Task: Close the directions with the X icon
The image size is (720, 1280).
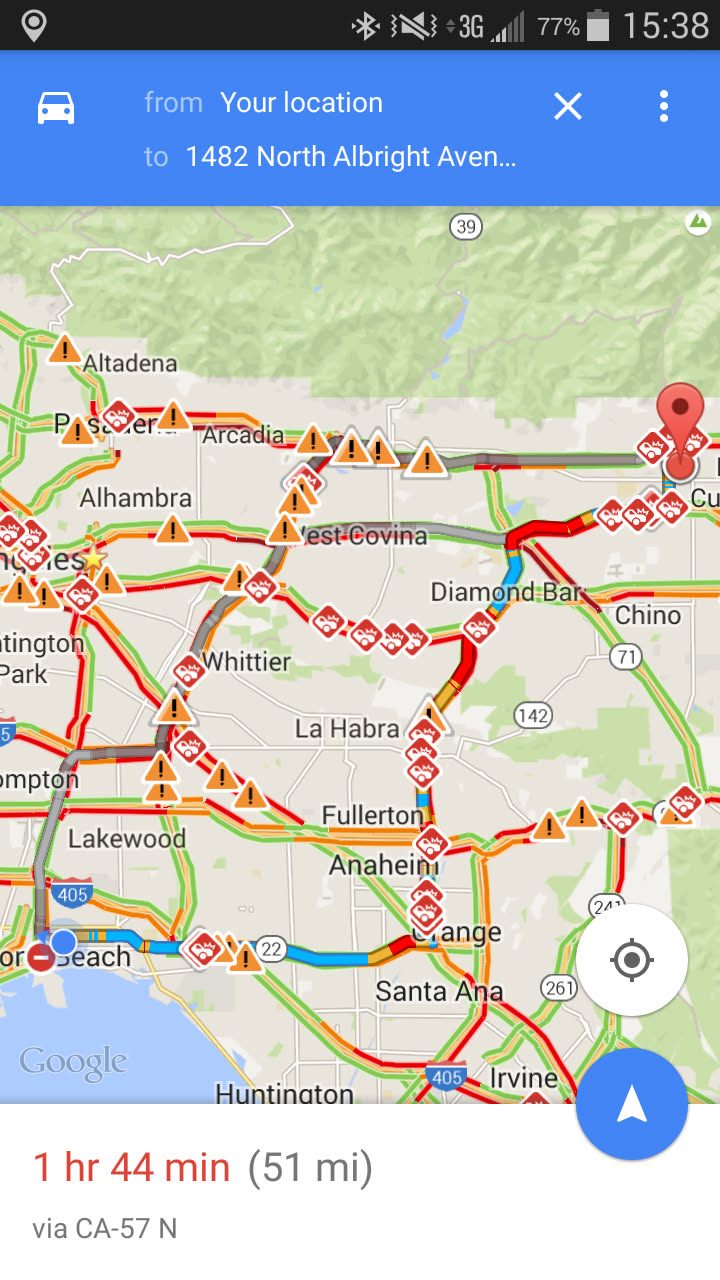Action: tap(568, 106)
